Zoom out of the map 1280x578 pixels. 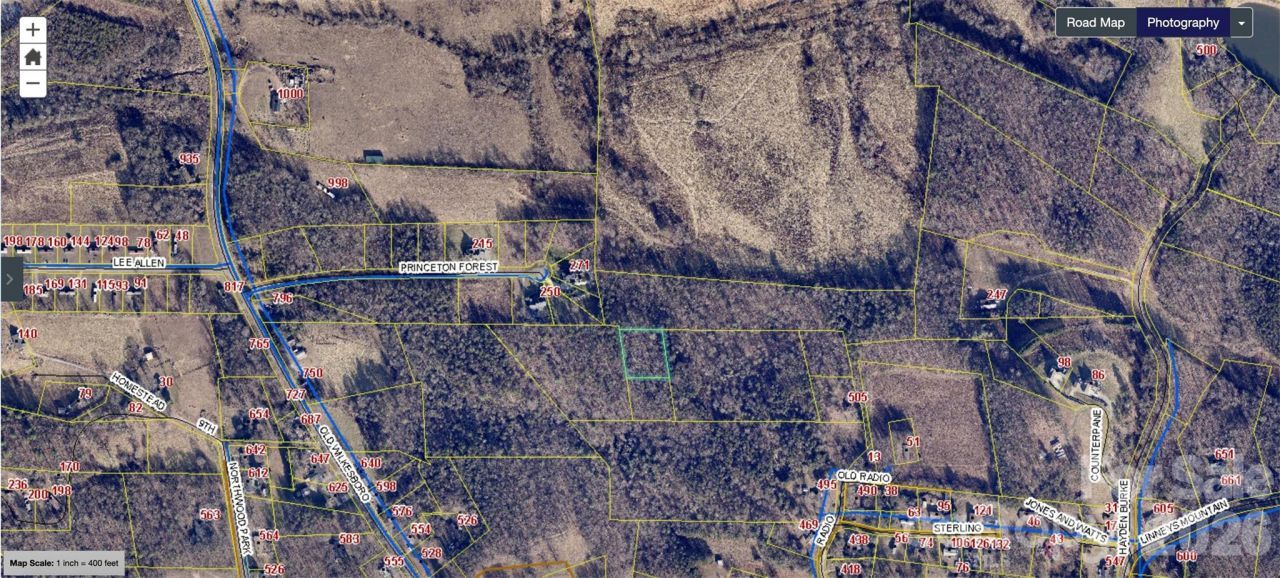click(x=33, y=84)
